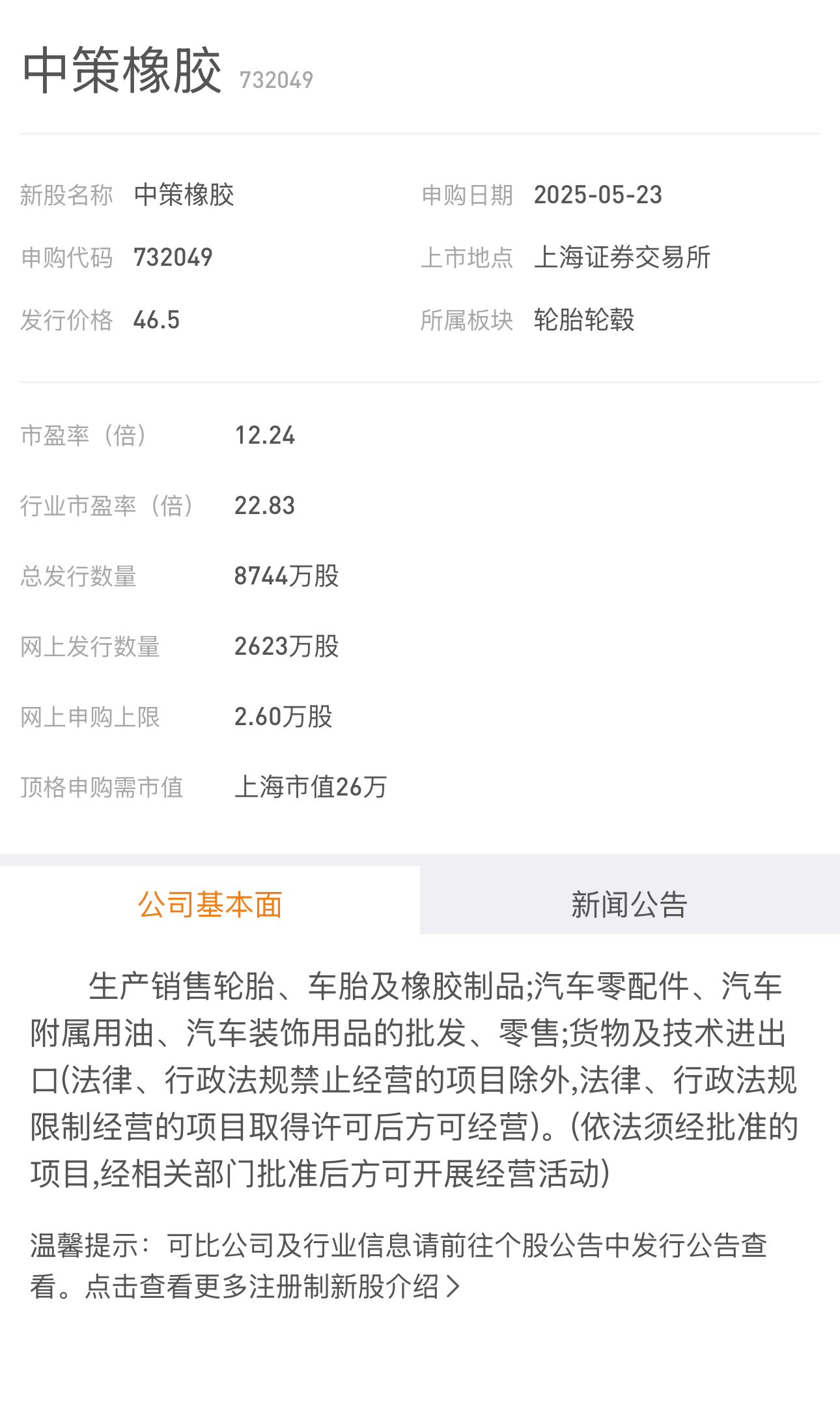840x1406 pixels.
Task: Select the 公司基本面 tab
Action: 210,904
